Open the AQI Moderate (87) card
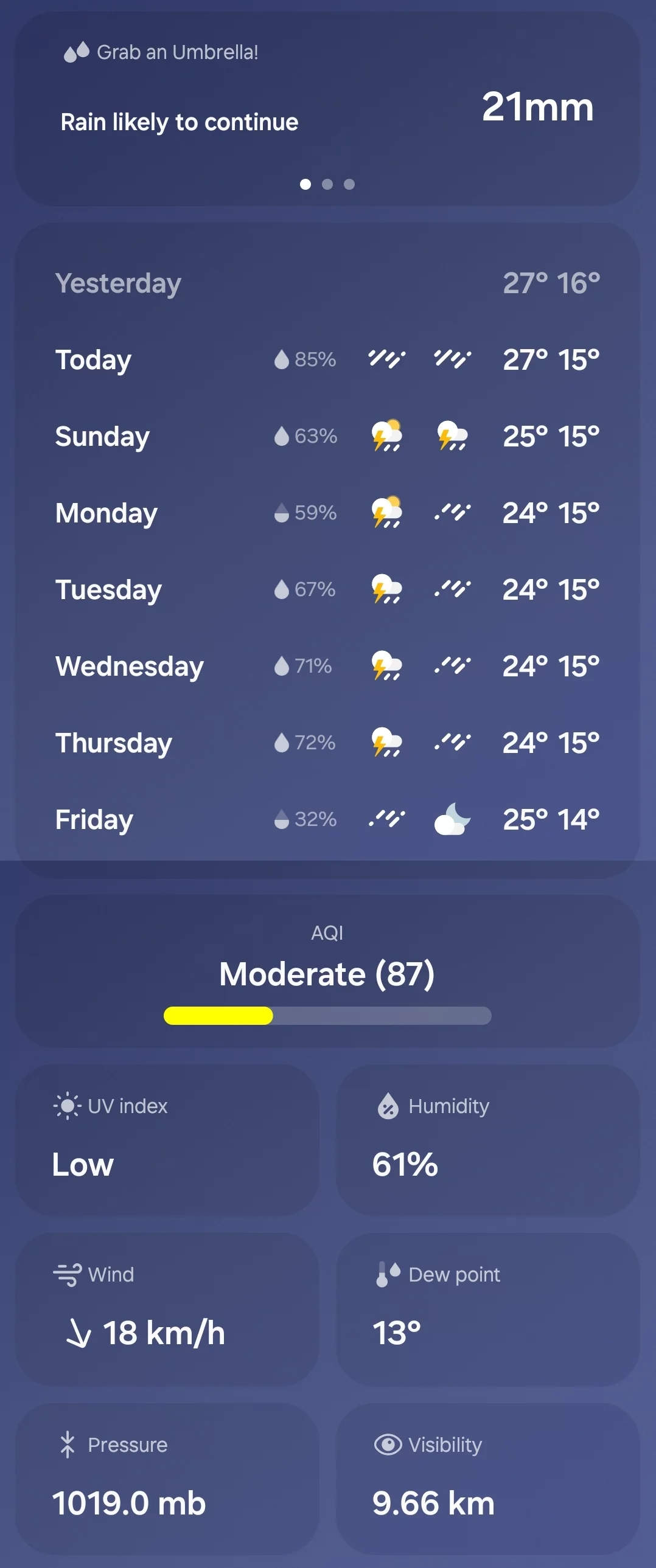 tap(327, 972)
